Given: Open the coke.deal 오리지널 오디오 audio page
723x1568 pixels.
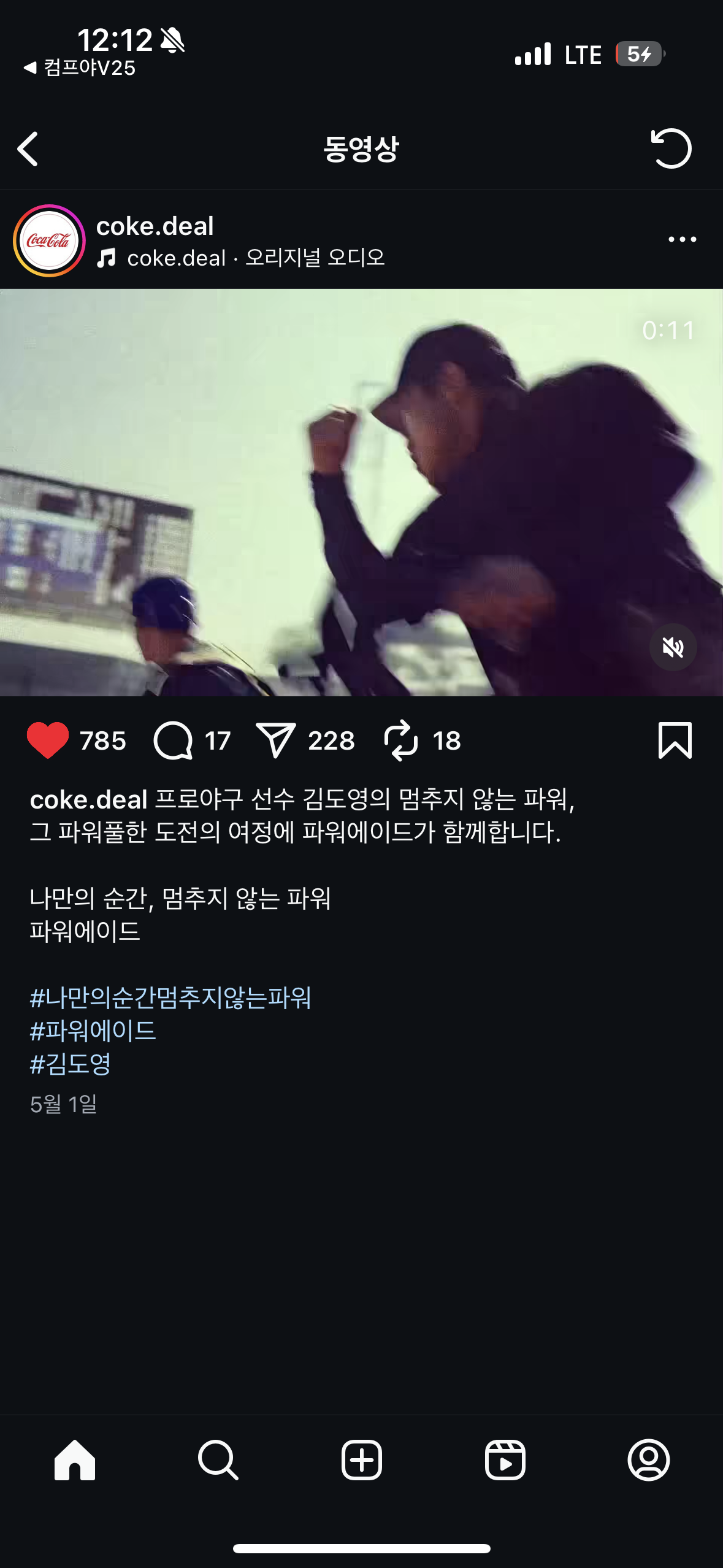Looking at the screenshot, I should [x=255, y=258].
